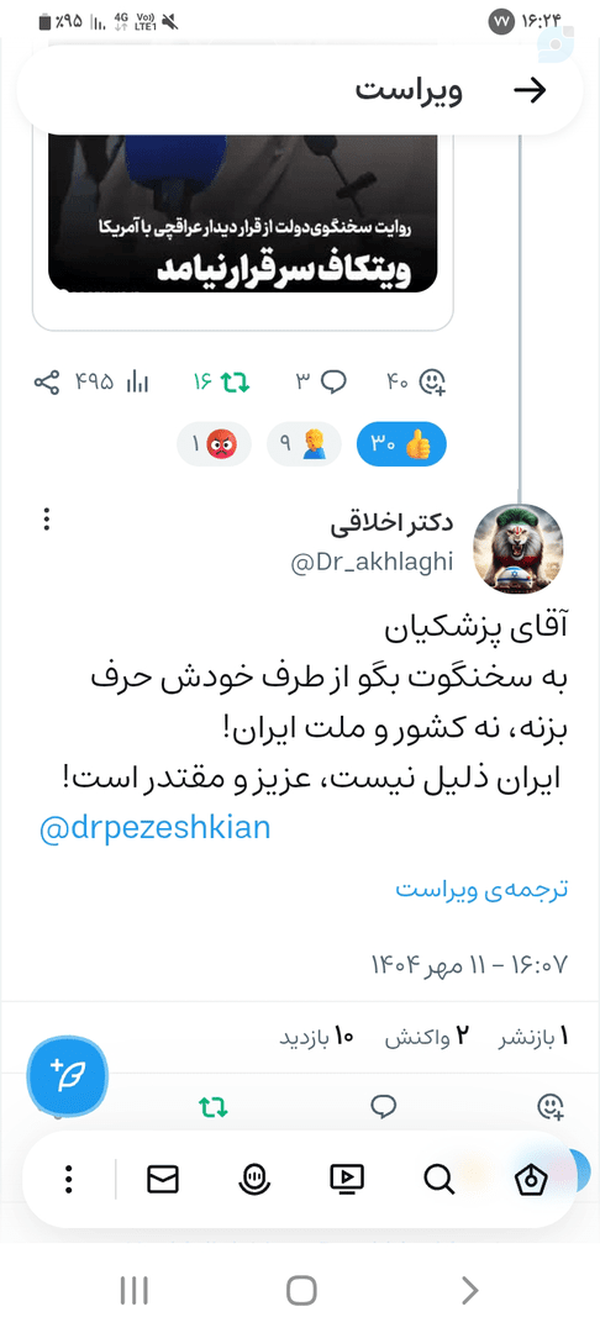Select the thumbs-up reaction chip with ۳۰
This screenshot has height=1333, width=600.
pos(401,445)
